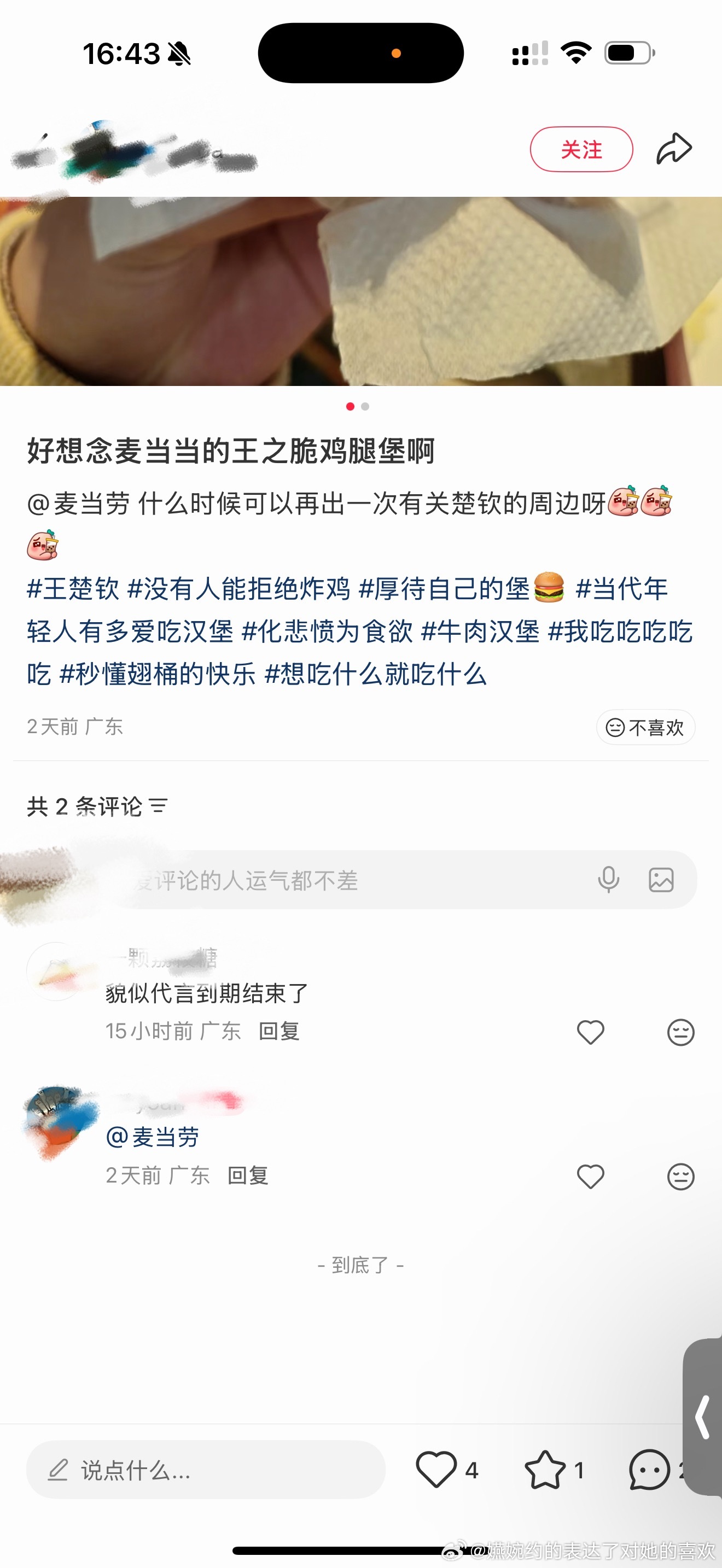Attach a picture using the image icon
Viewport: 722px width, 1568px height.
(x=663, y=881)
